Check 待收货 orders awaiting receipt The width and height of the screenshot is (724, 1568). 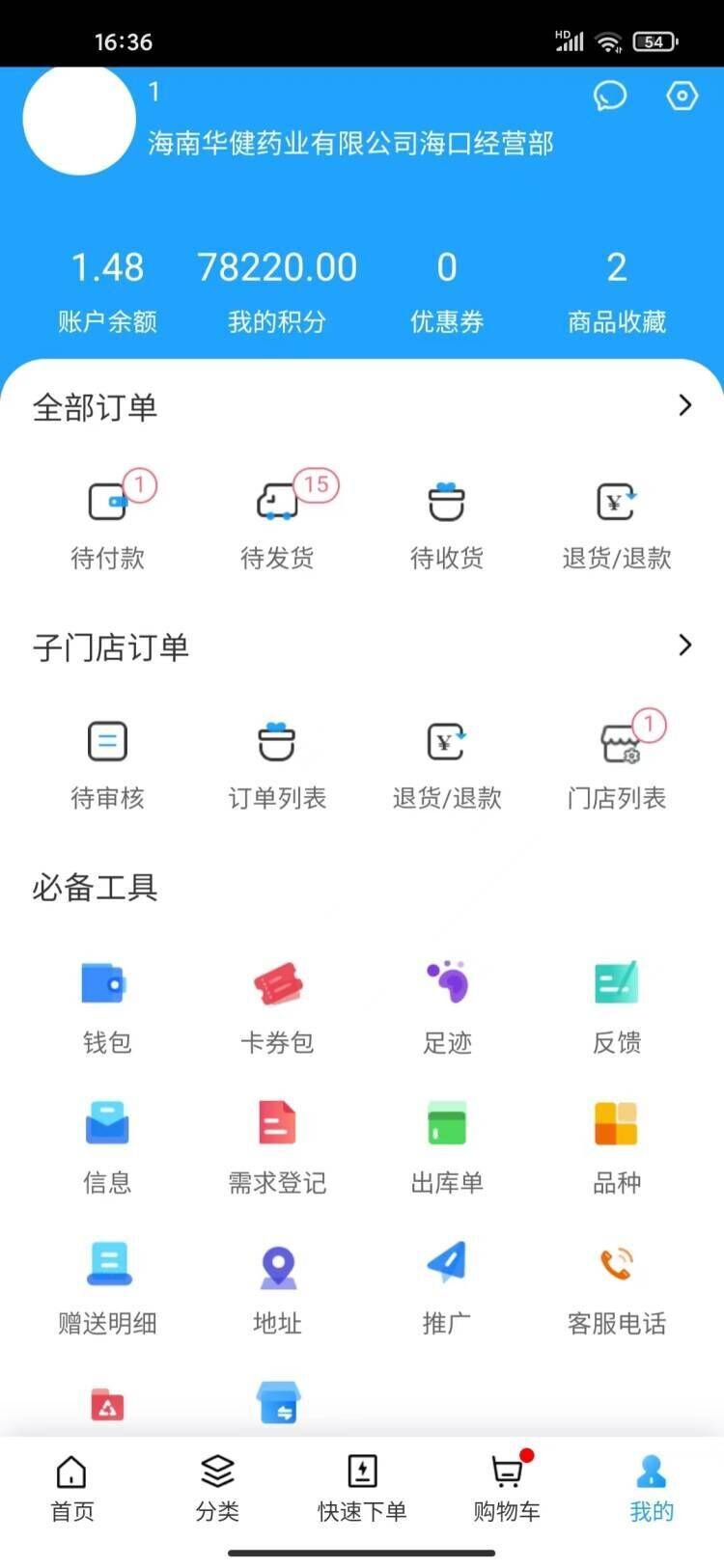tap(447, 523)
